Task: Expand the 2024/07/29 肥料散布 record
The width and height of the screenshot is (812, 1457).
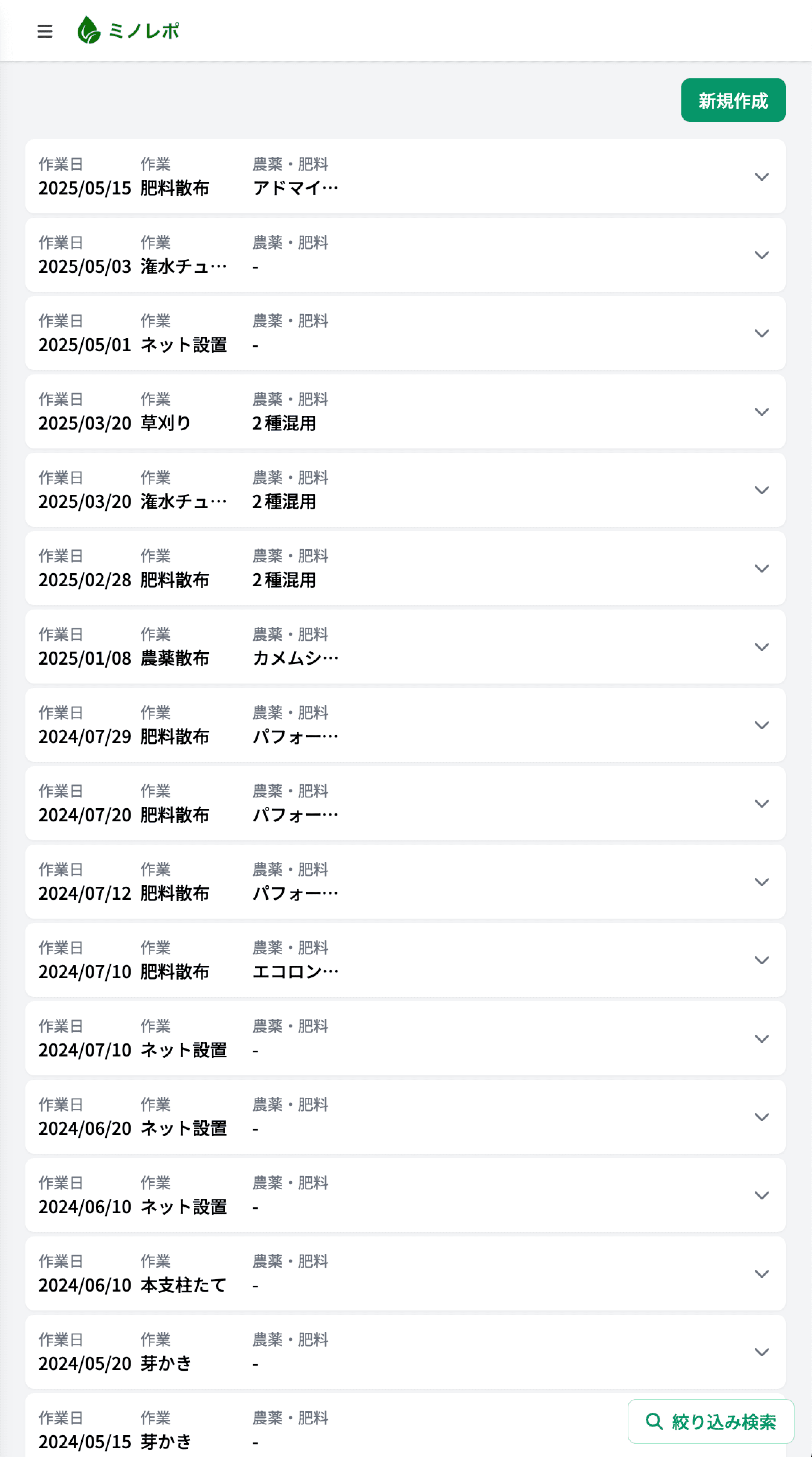Action: (x=762, y=725)
